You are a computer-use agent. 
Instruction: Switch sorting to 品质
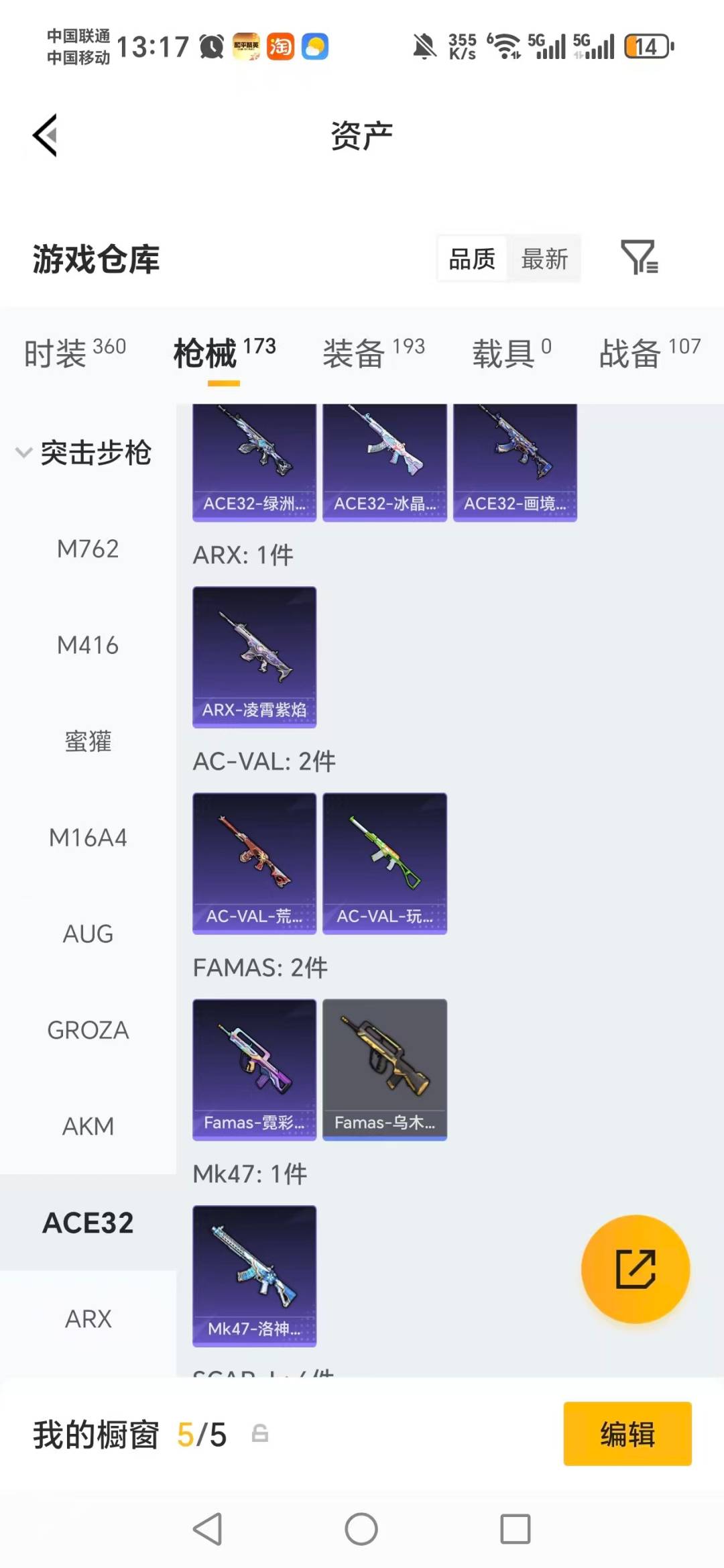click(471, 258)
